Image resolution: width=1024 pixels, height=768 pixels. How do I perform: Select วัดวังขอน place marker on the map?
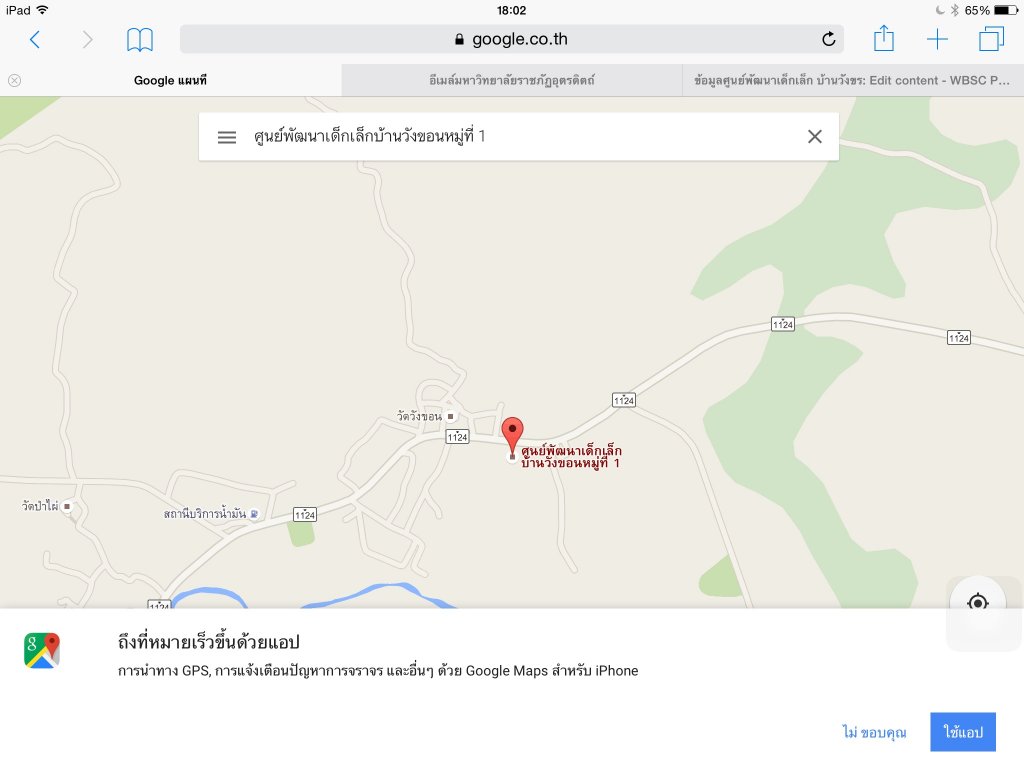[x=450, y=416]
